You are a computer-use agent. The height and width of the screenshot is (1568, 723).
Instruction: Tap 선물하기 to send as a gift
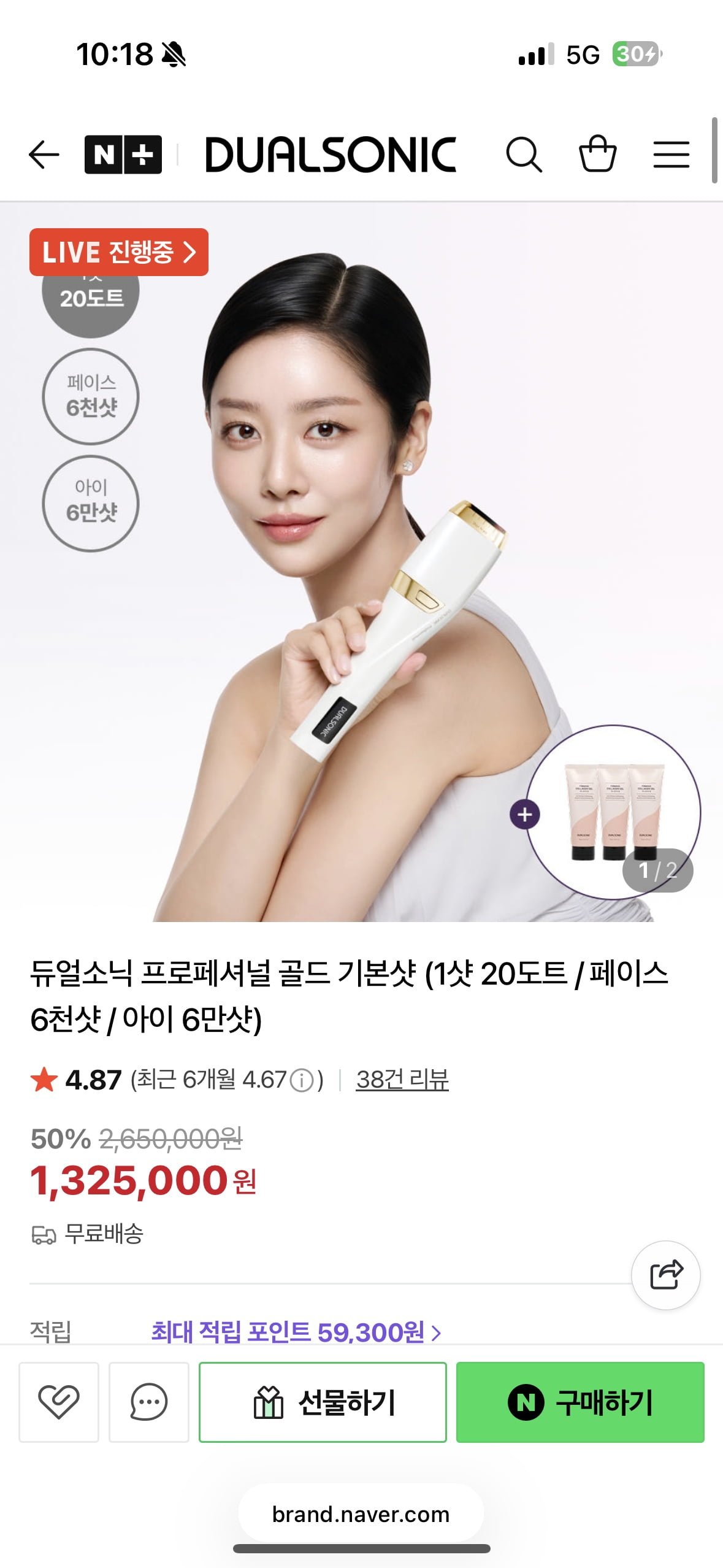(x=323, y=1402)
